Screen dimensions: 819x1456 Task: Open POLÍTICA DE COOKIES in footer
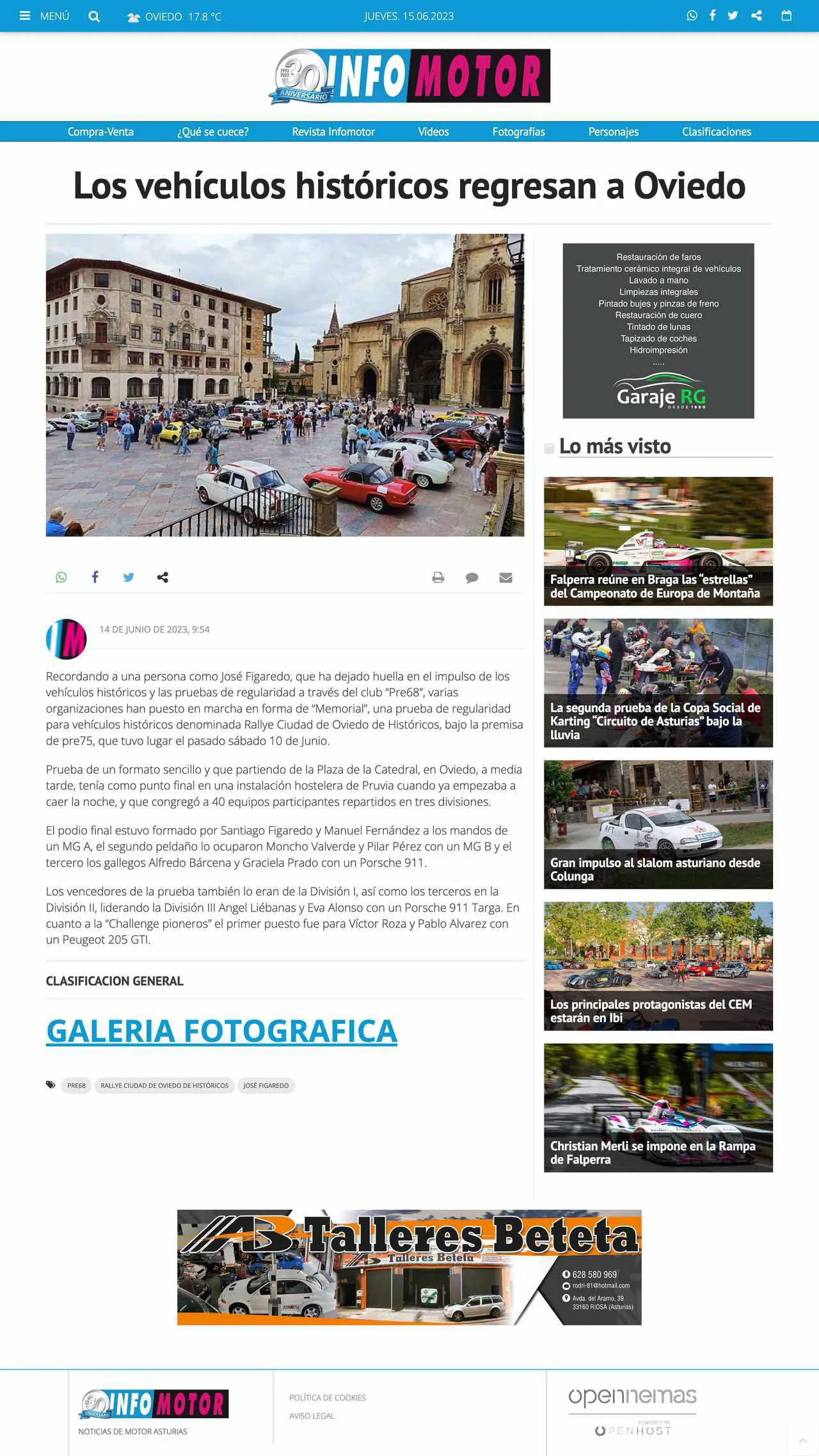tap(328, 1398)
